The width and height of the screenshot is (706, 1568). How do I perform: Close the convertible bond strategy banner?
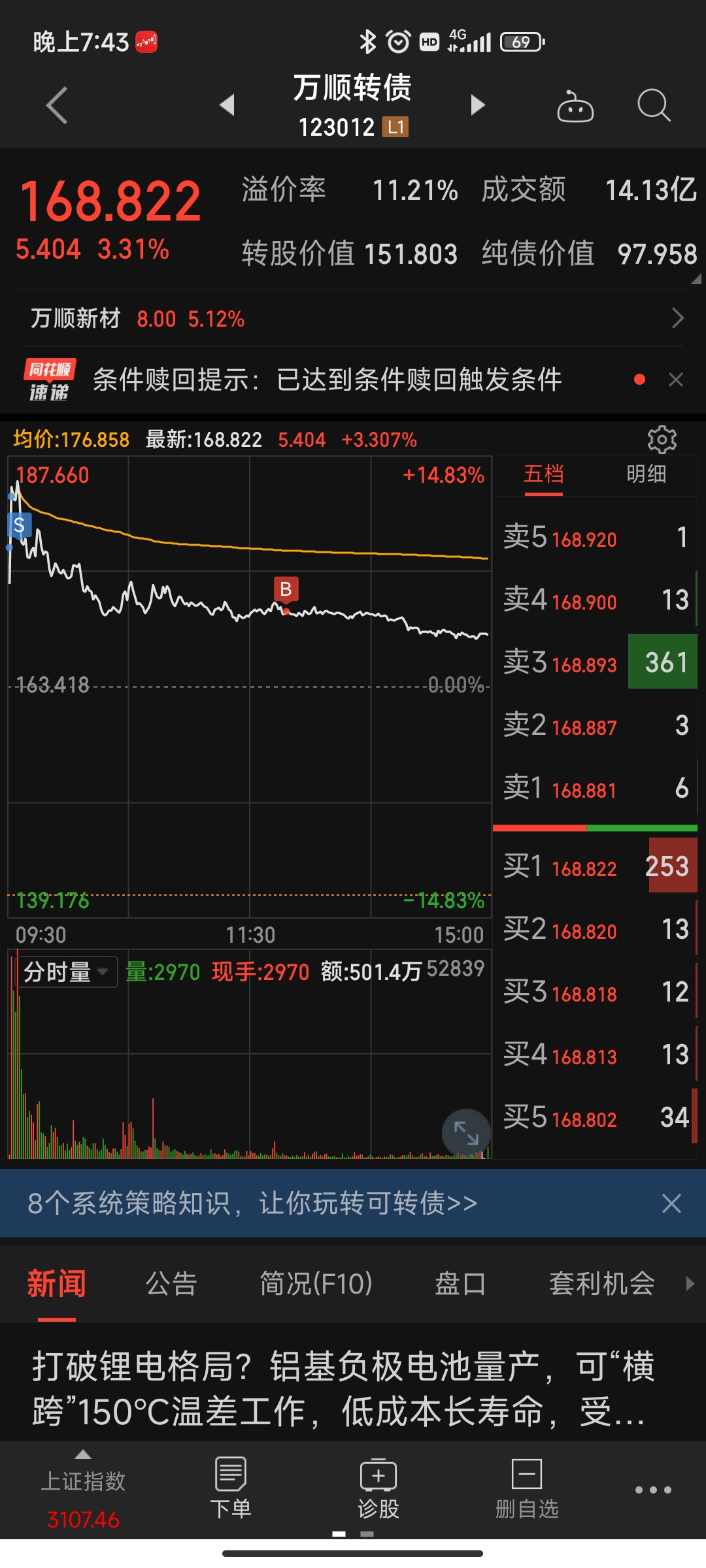(671, 1203)
